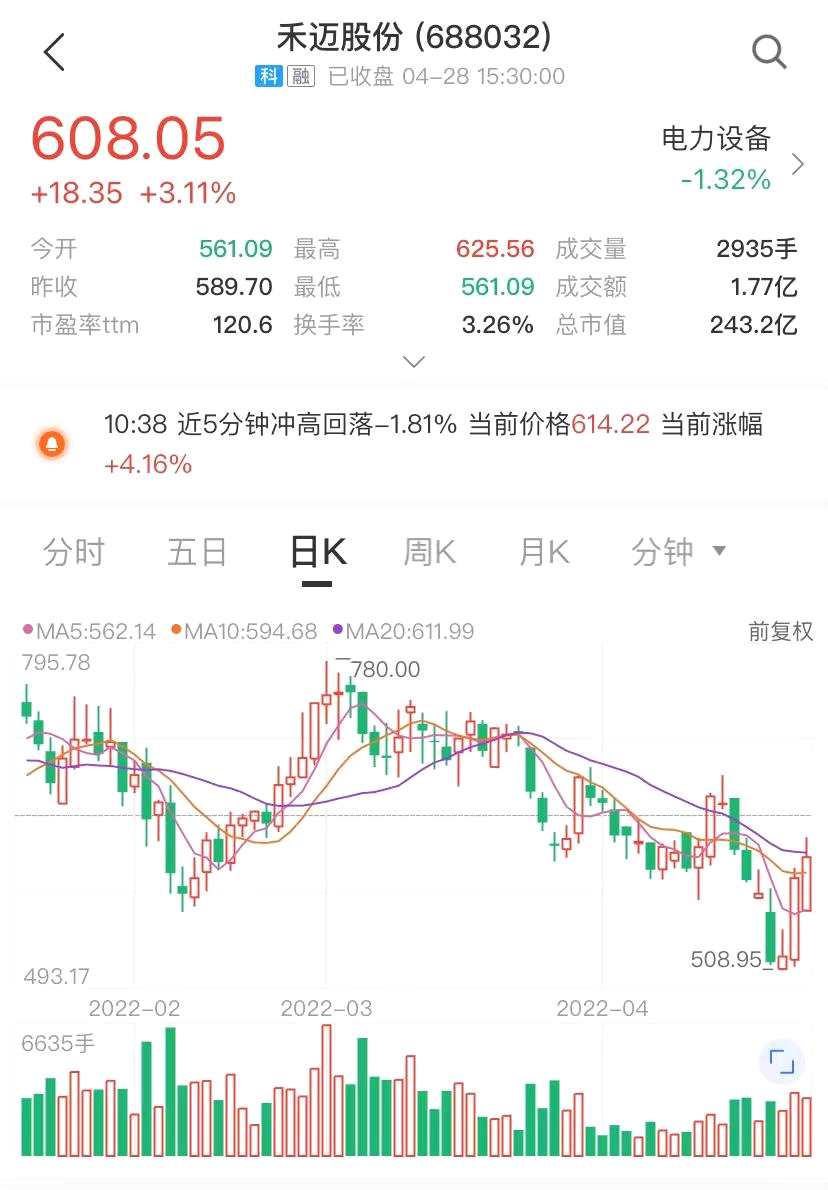Switch to the 周K chart tab
The image size is (828, 1190).
[429, 552]
